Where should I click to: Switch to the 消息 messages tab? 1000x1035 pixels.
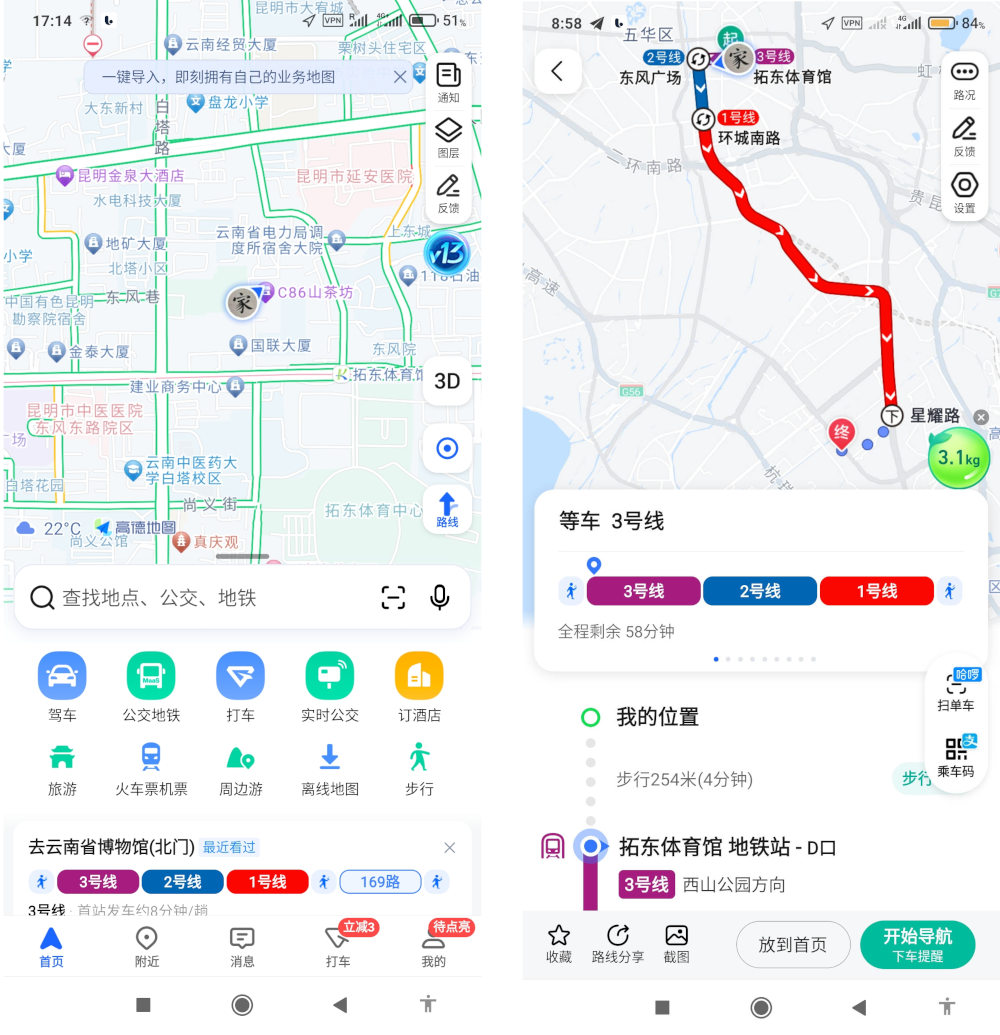(242, 946)
